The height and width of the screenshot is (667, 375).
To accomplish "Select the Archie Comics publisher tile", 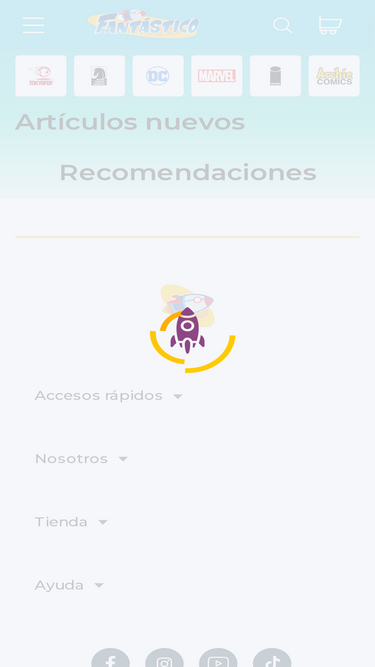I will [334, 76].
